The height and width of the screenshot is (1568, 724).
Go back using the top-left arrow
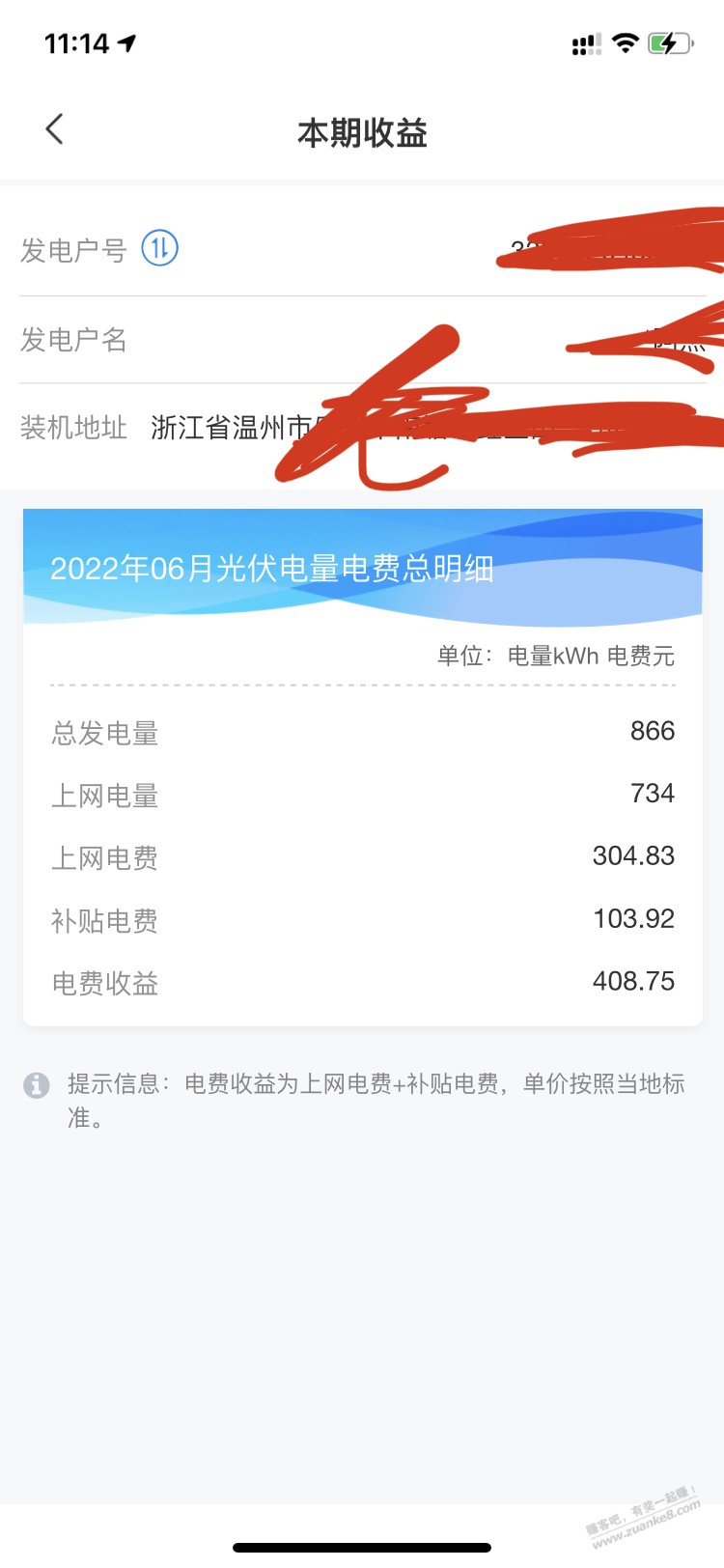pos(54,128)
